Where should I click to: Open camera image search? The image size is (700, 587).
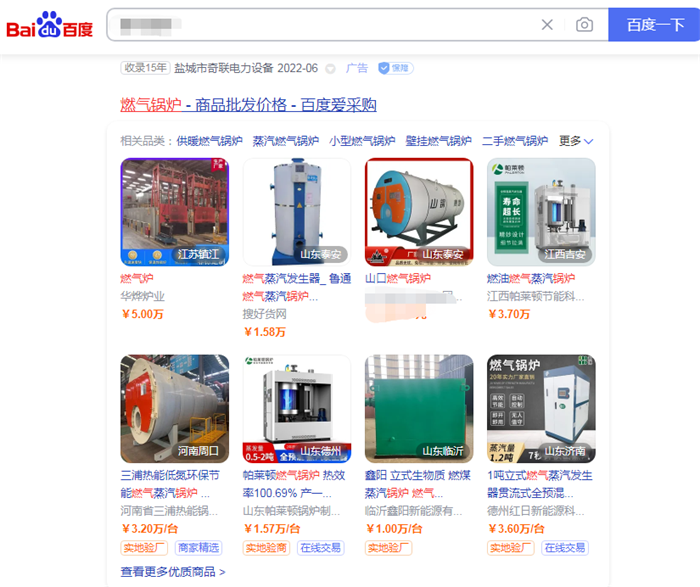coord(584,25)
